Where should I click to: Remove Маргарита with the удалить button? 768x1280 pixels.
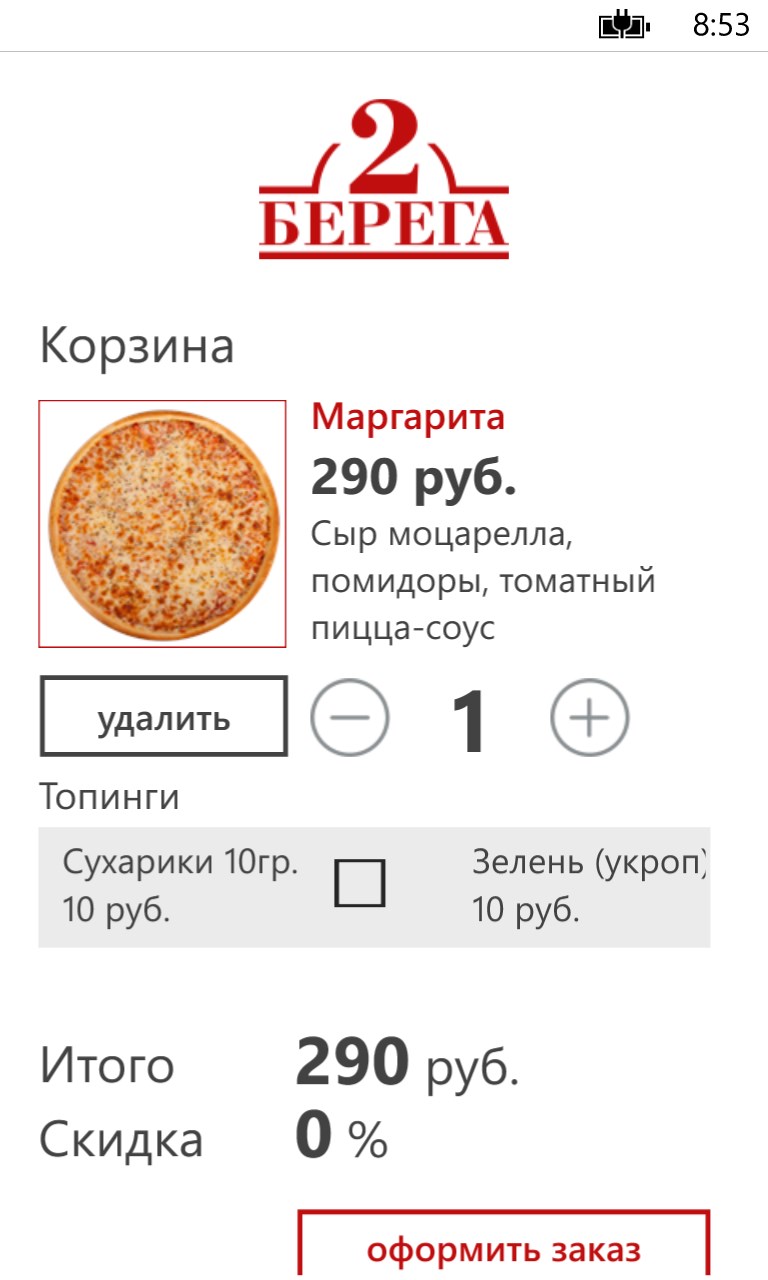(x=164, y=717)
